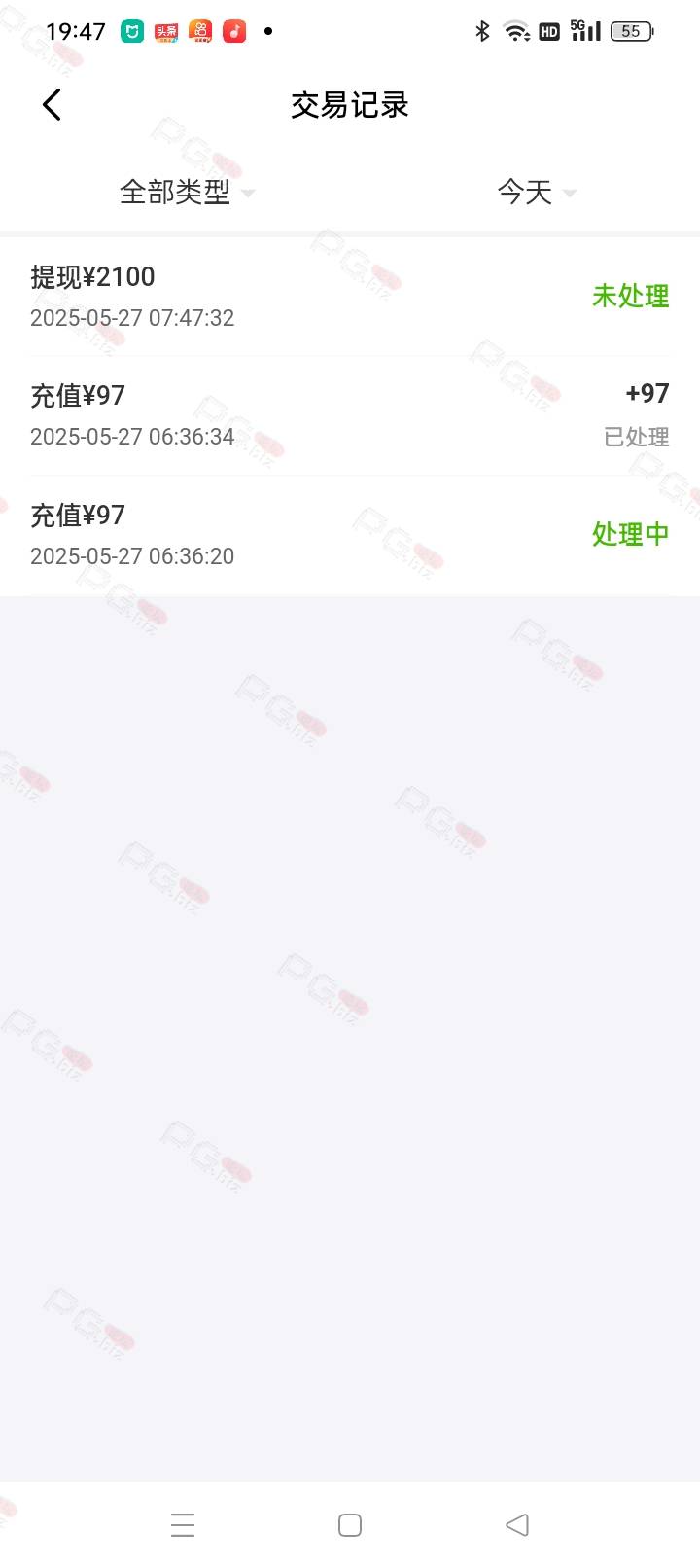The height and width of the screenshot is (1568, 700).
Task: Open the 充值¥97 record at 06:36:20
Action: point(350,535)
